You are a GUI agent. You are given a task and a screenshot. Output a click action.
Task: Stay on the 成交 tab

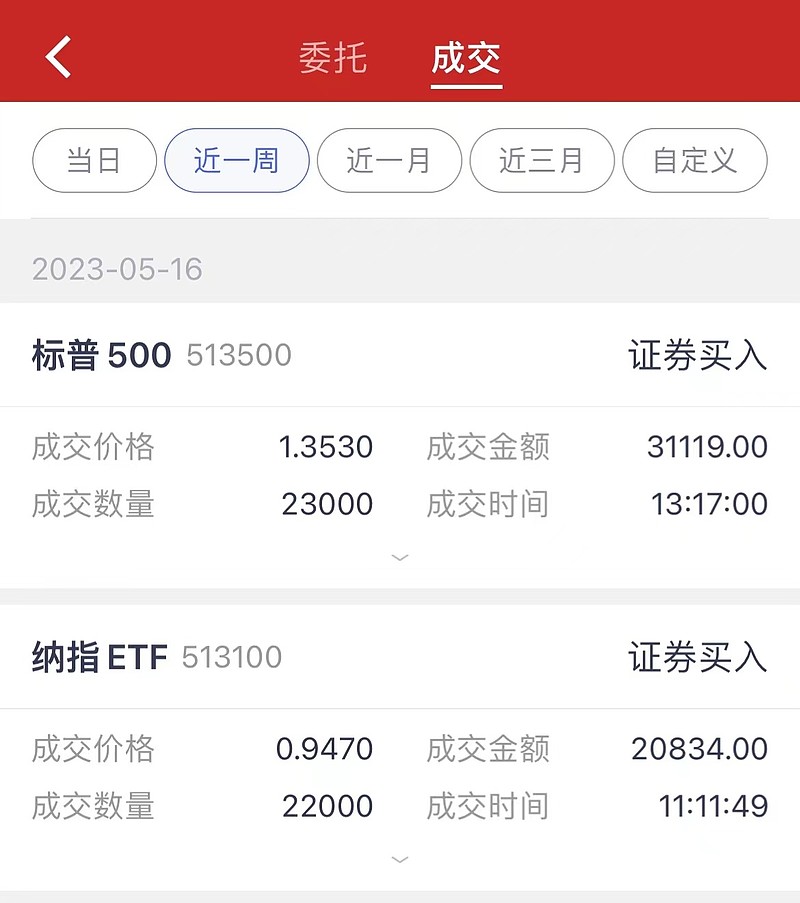click(465, 59)
